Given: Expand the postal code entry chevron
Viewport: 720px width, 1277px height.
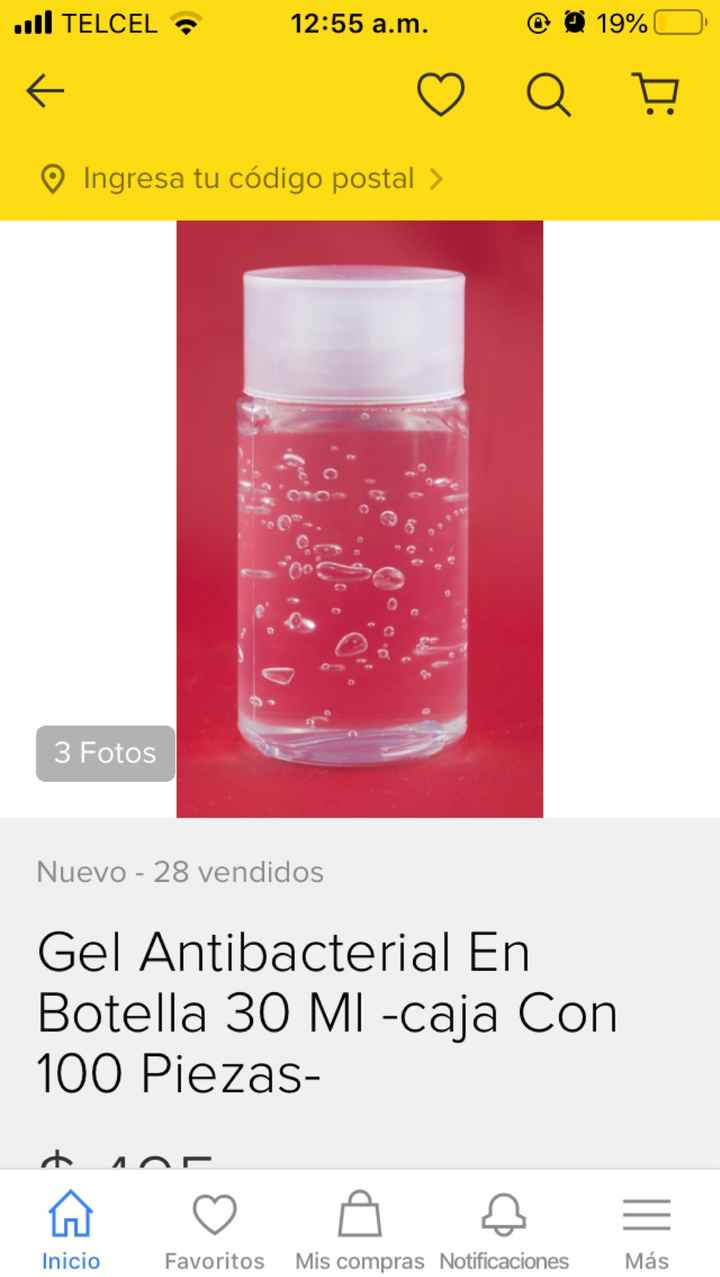Looking at the screenshot, I should pos(437,179).
